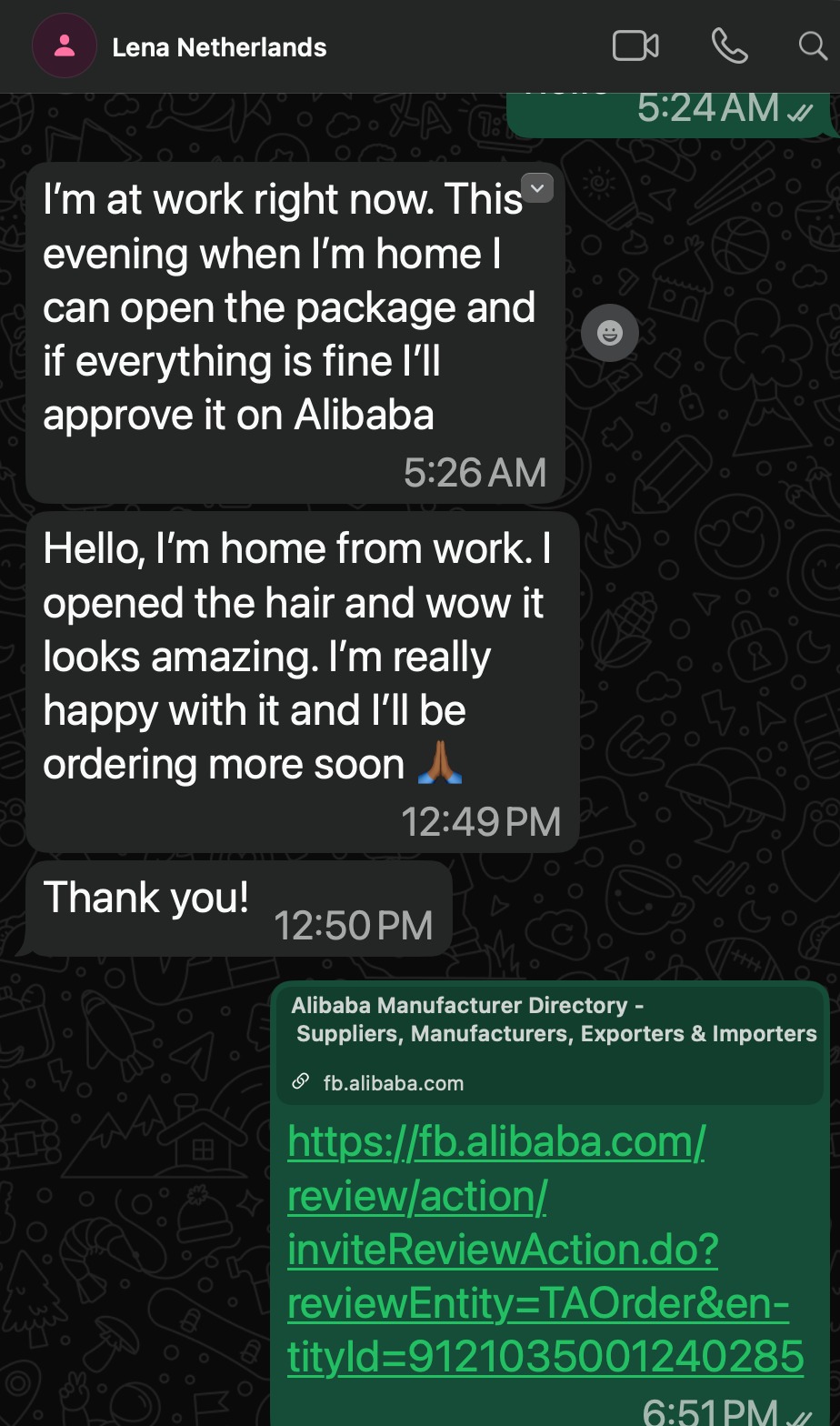Open the message options dropdown arrow

pyautogui.click(x=537, y=187)
